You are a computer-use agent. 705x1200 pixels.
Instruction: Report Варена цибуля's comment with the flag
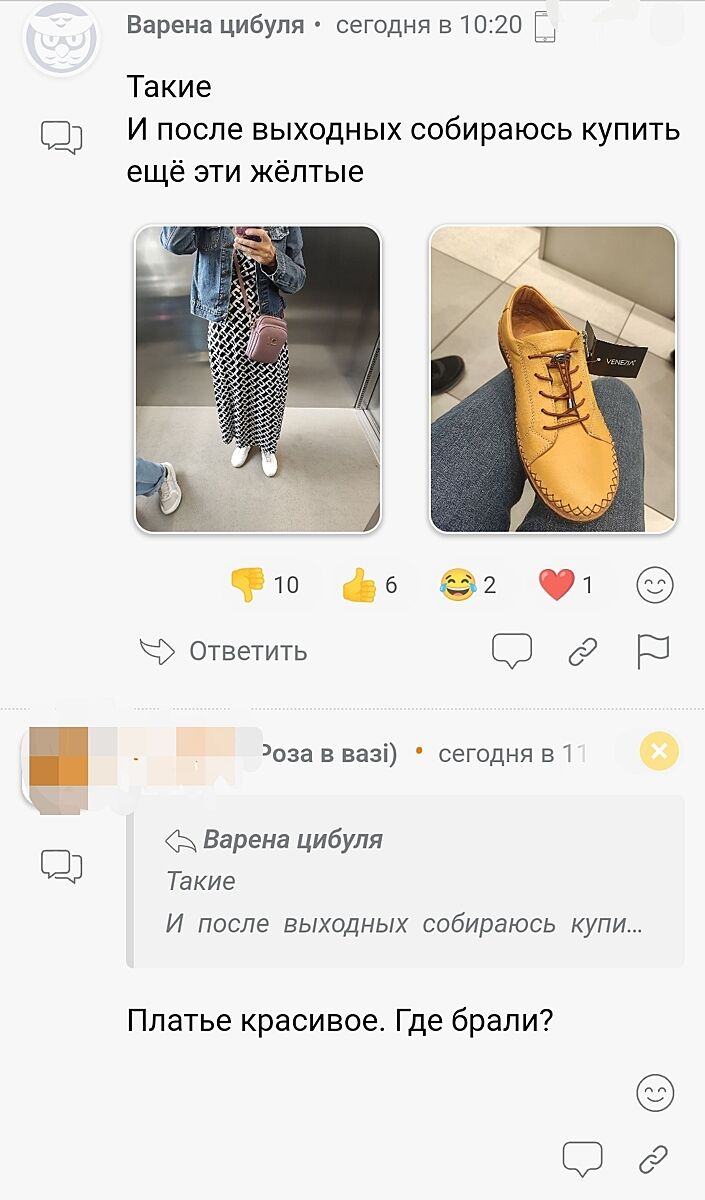click(653, 652)
